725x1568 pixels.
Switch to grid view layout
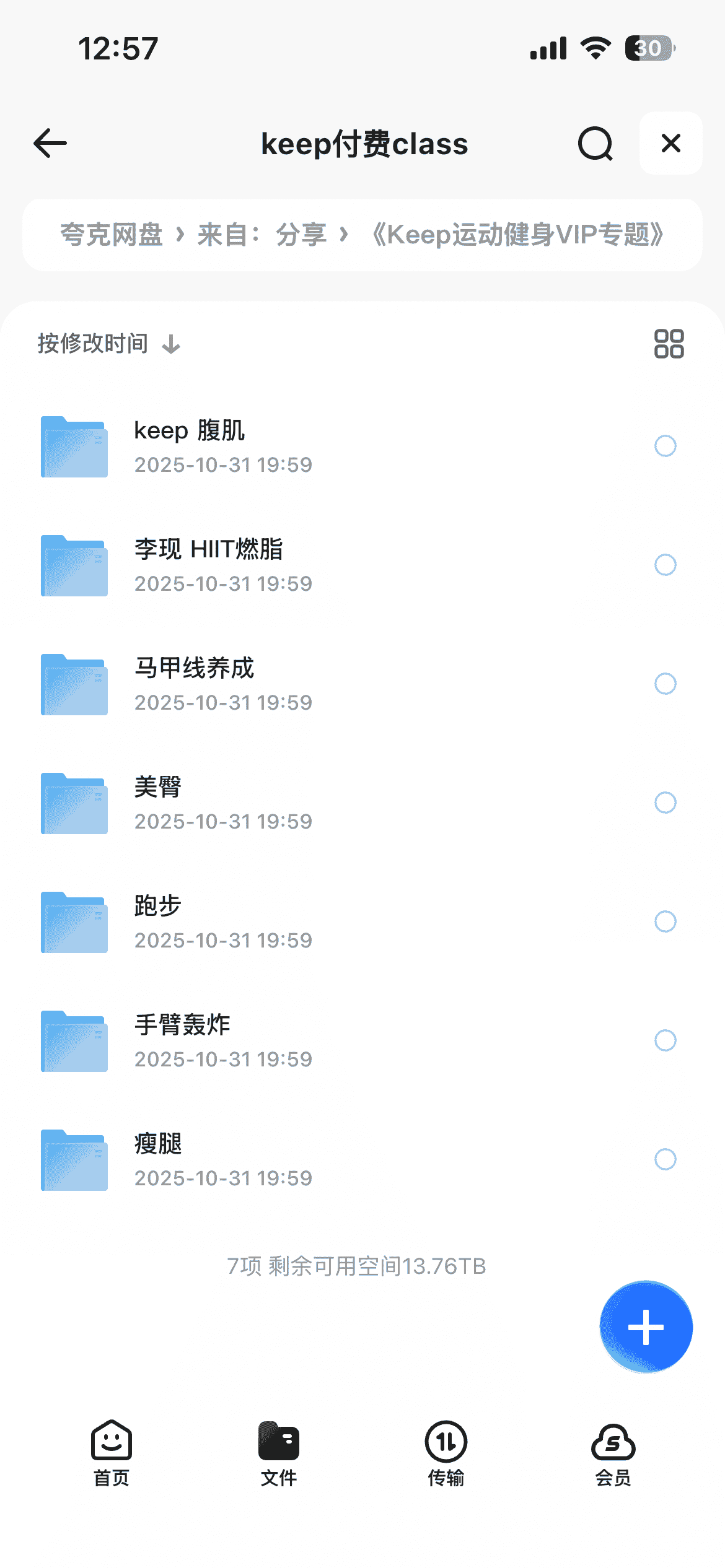point(669,344)
